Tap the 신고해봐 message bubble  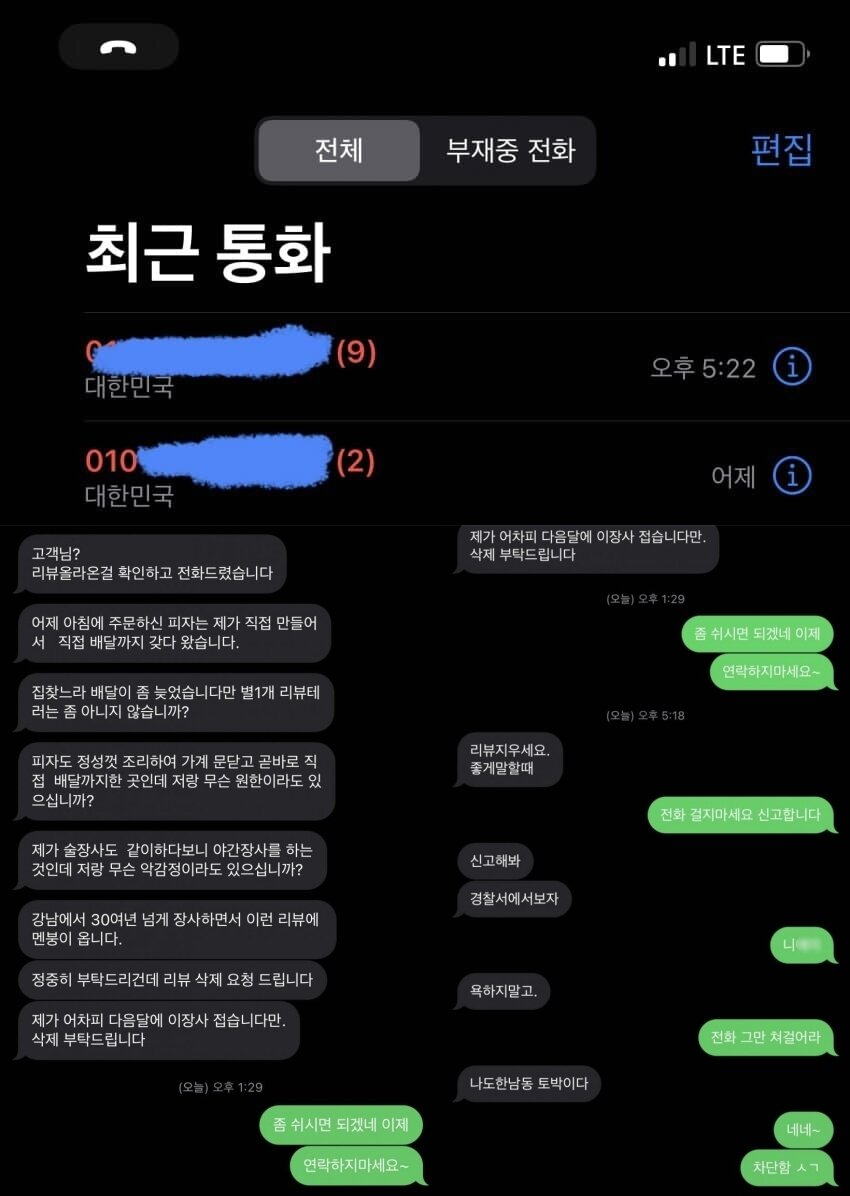(497, 861)
